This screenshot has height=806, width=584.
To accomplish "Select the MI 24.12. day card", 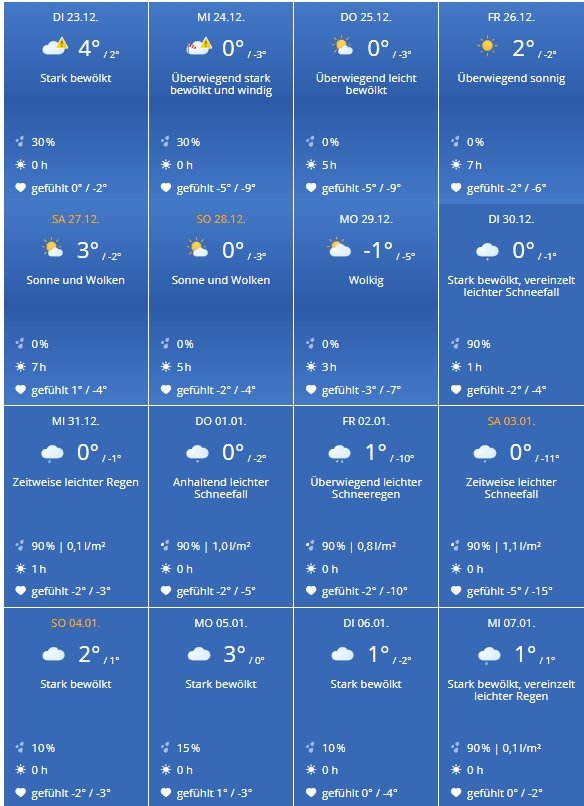I will point(221,103).
